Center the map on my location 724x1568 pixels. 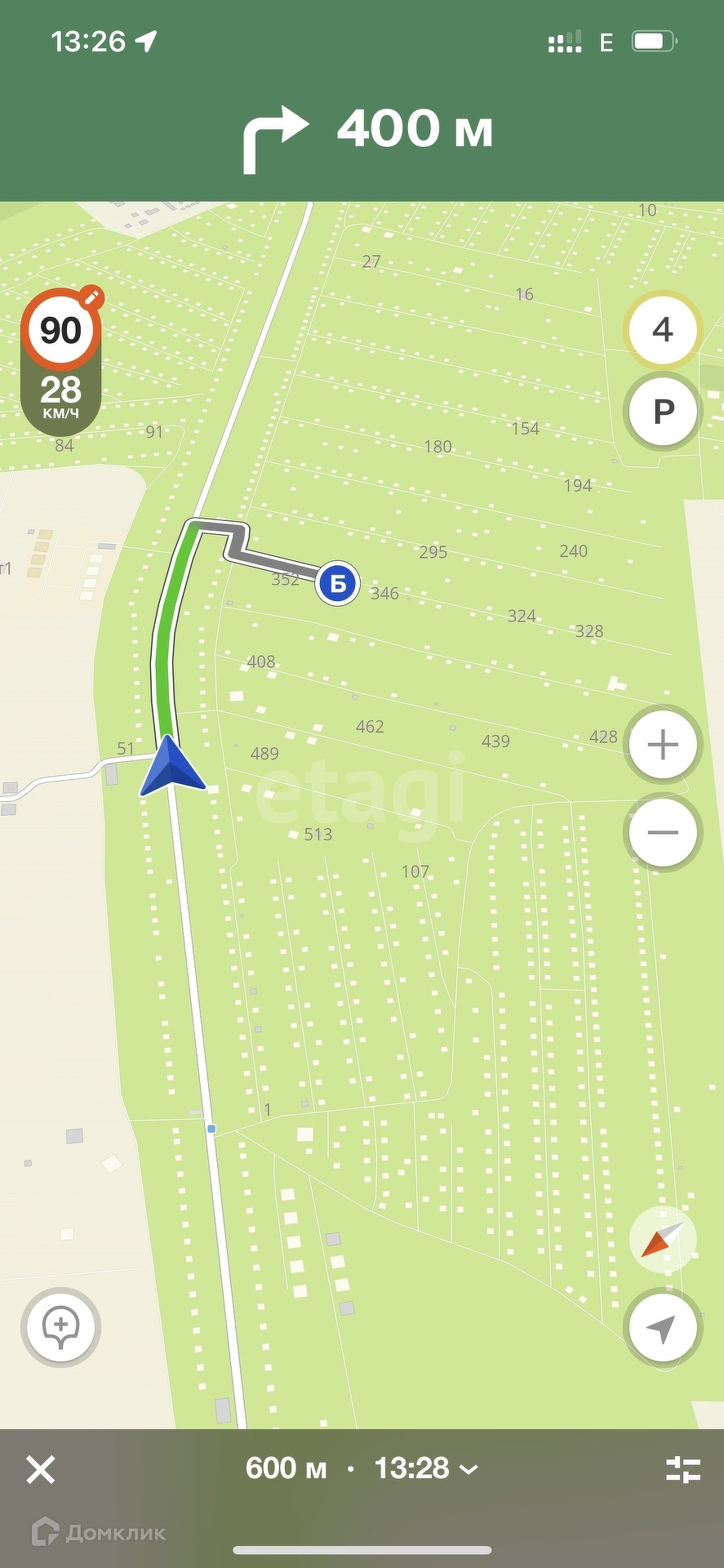click(x=662, y=1329)
